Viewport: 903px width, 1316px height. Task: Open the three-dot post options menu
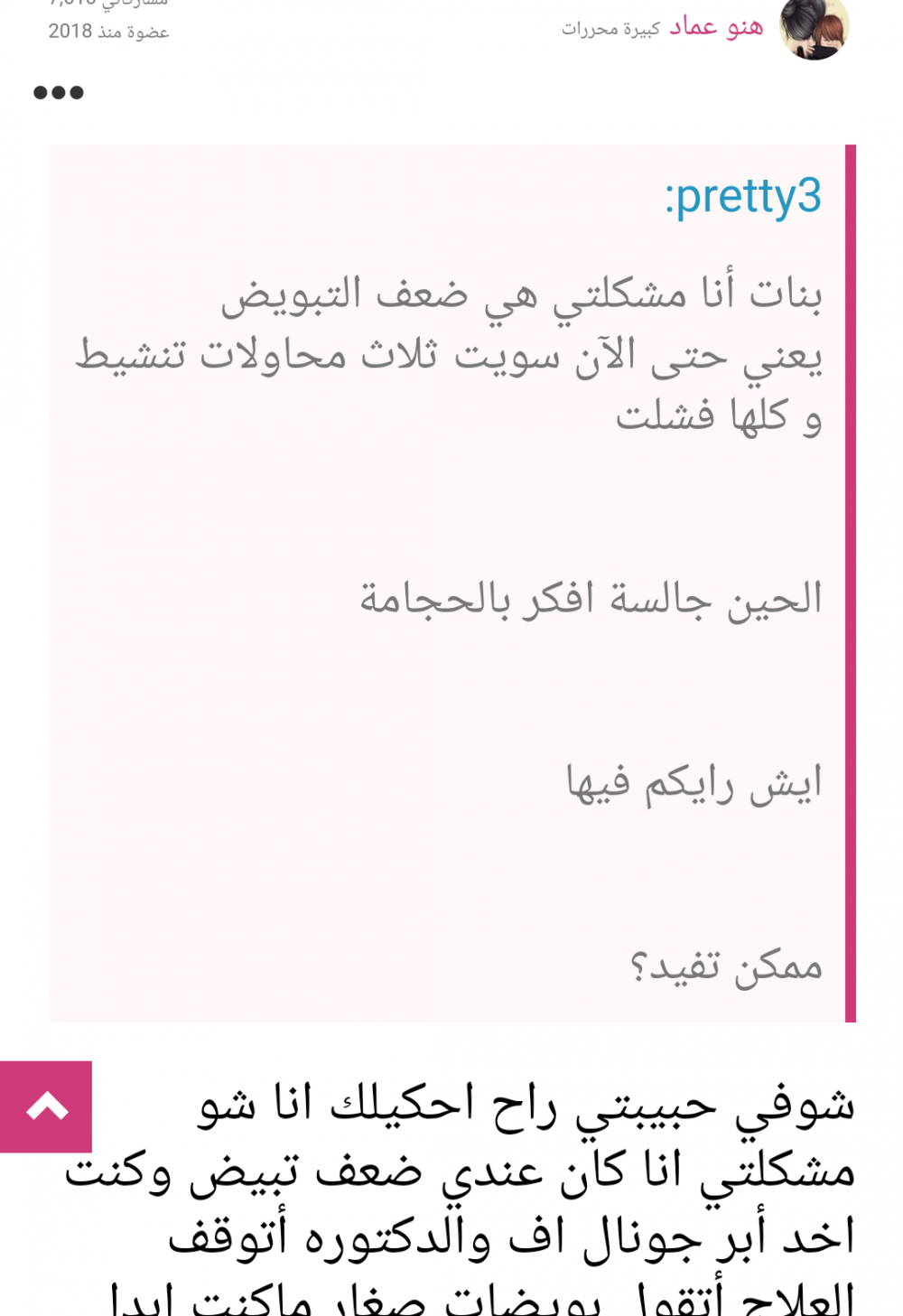click(x=59, y=92)
